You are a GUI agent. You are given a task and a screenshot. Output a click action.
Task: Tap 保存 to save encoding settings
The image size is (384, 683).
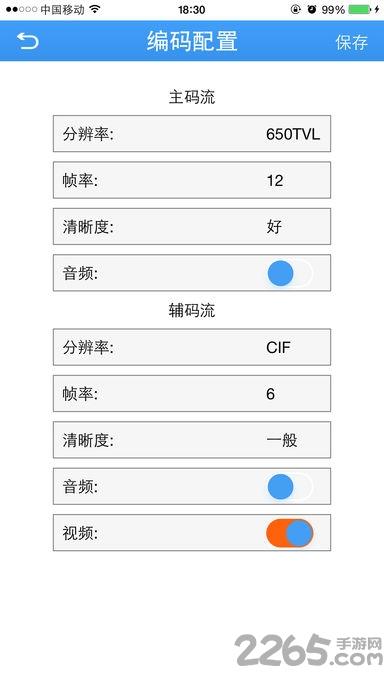pyautogui.click(x=351, y=42)
